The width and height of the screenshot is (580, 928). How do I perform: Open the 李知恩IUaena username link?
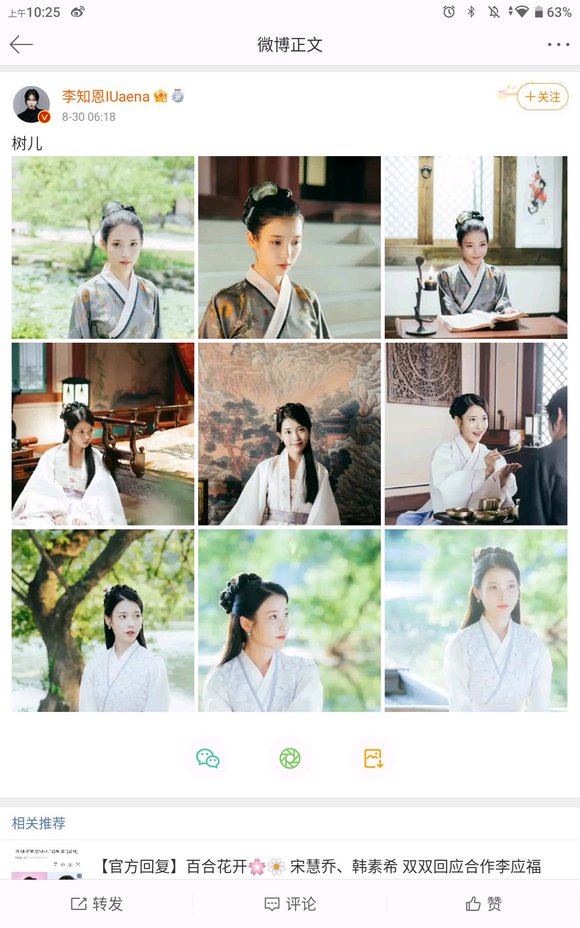tap(105, 96)
